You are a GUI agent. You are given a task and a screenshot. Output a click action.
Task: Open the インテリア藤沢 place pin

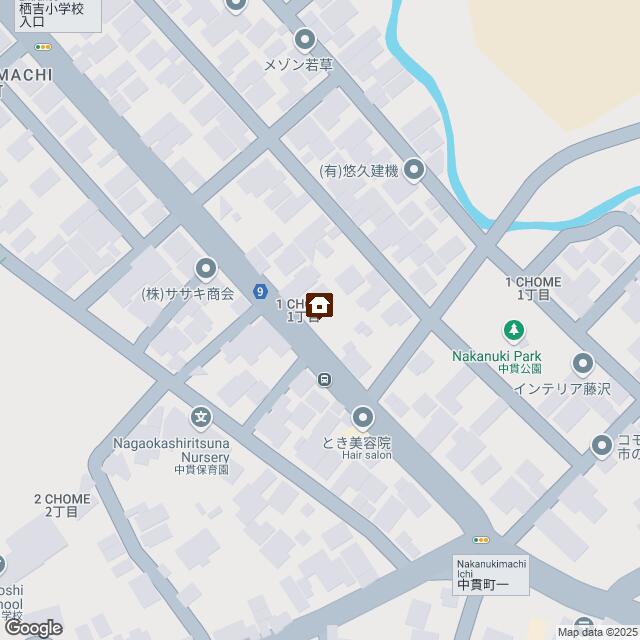(x=584, y=364)
